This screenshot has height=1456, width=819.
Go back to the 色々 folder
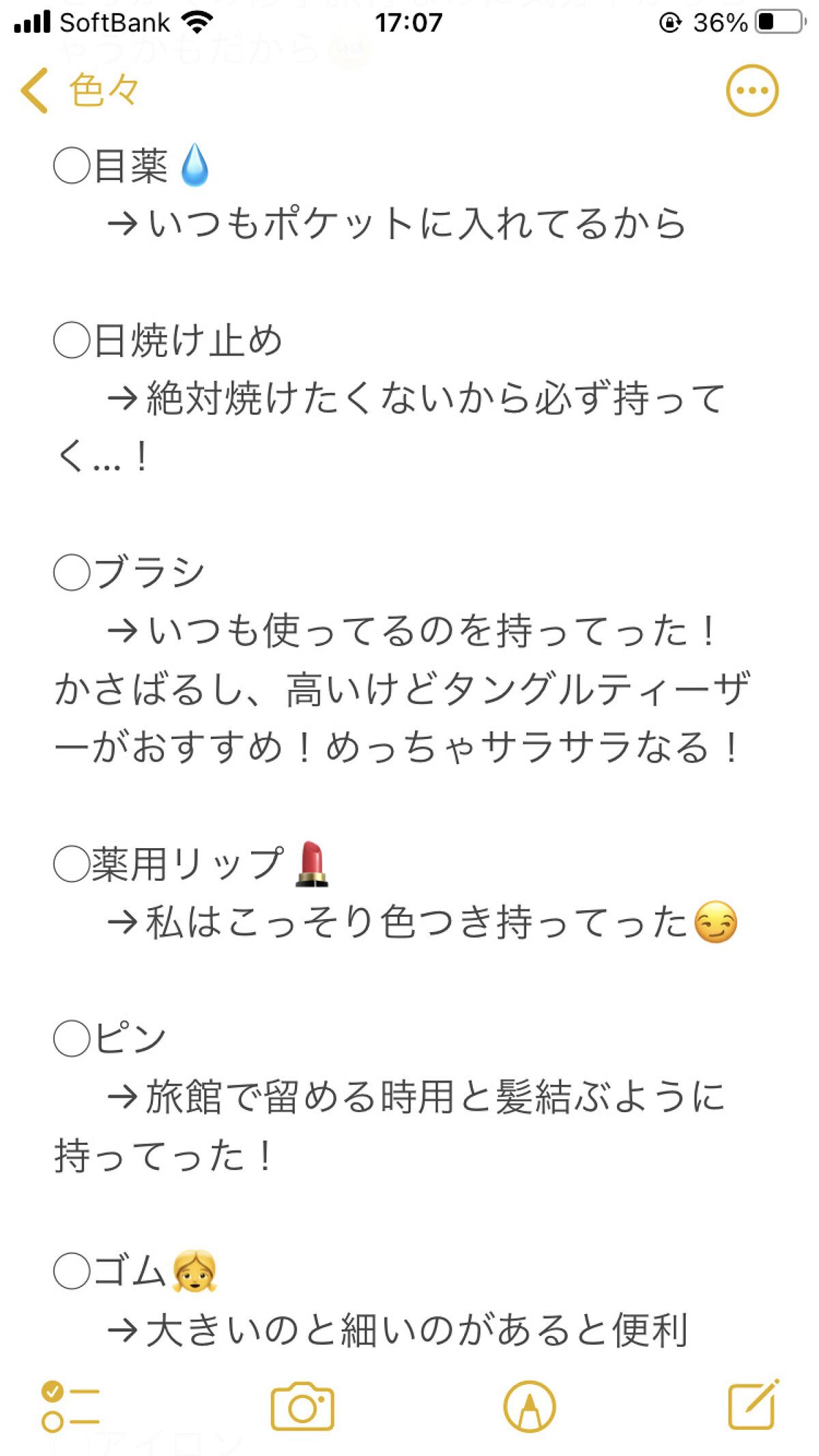click(x=78, y=91)
